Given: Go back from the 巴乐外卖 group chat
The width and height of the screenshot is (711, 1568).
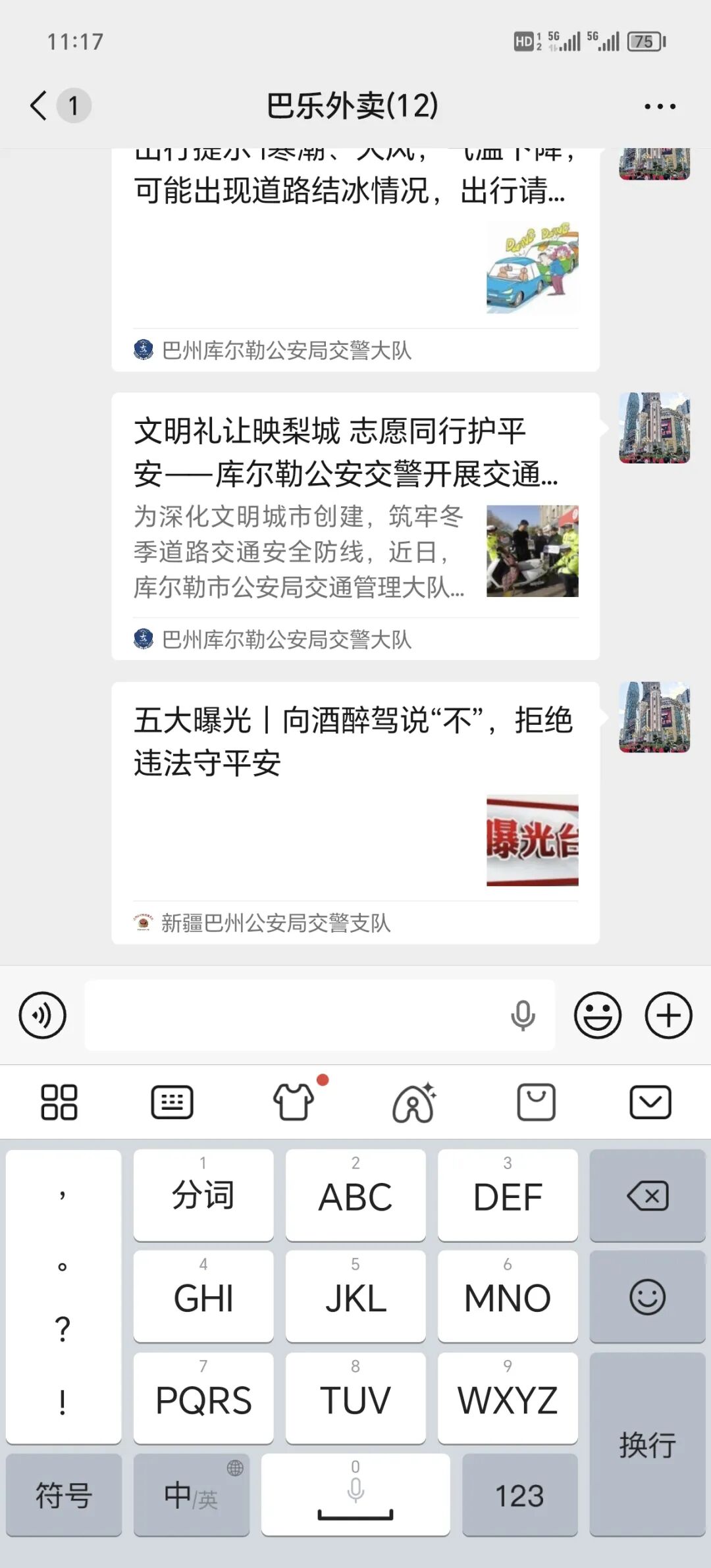Looking at the screenshot, I should coord(39,105).
